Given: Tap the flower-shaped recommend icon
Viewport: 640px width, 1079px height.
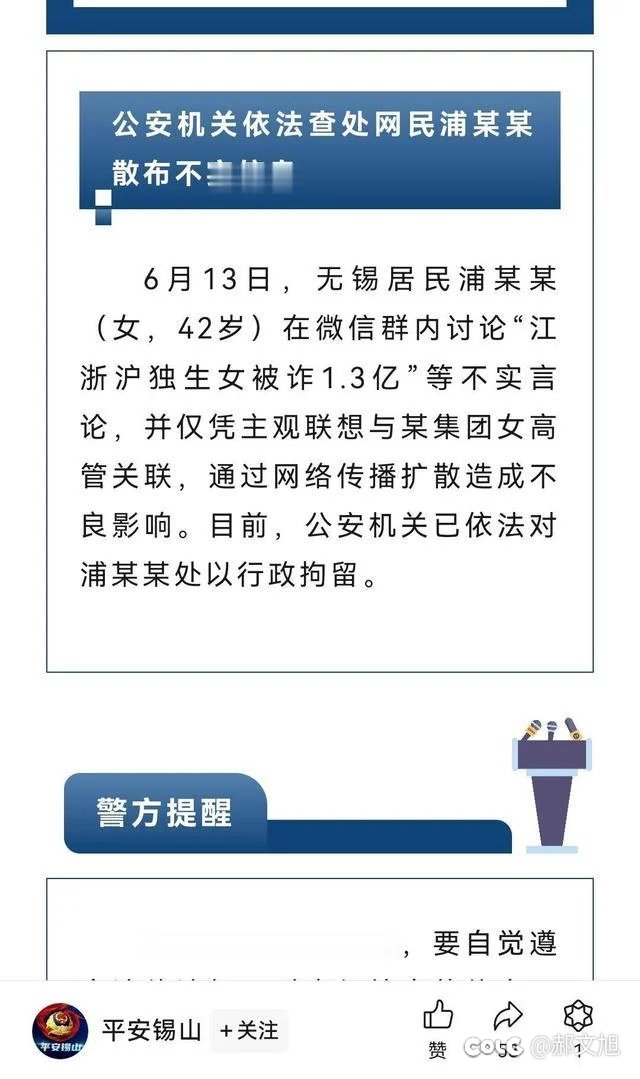Looking at the screenshot, I should coord(578,1016).
